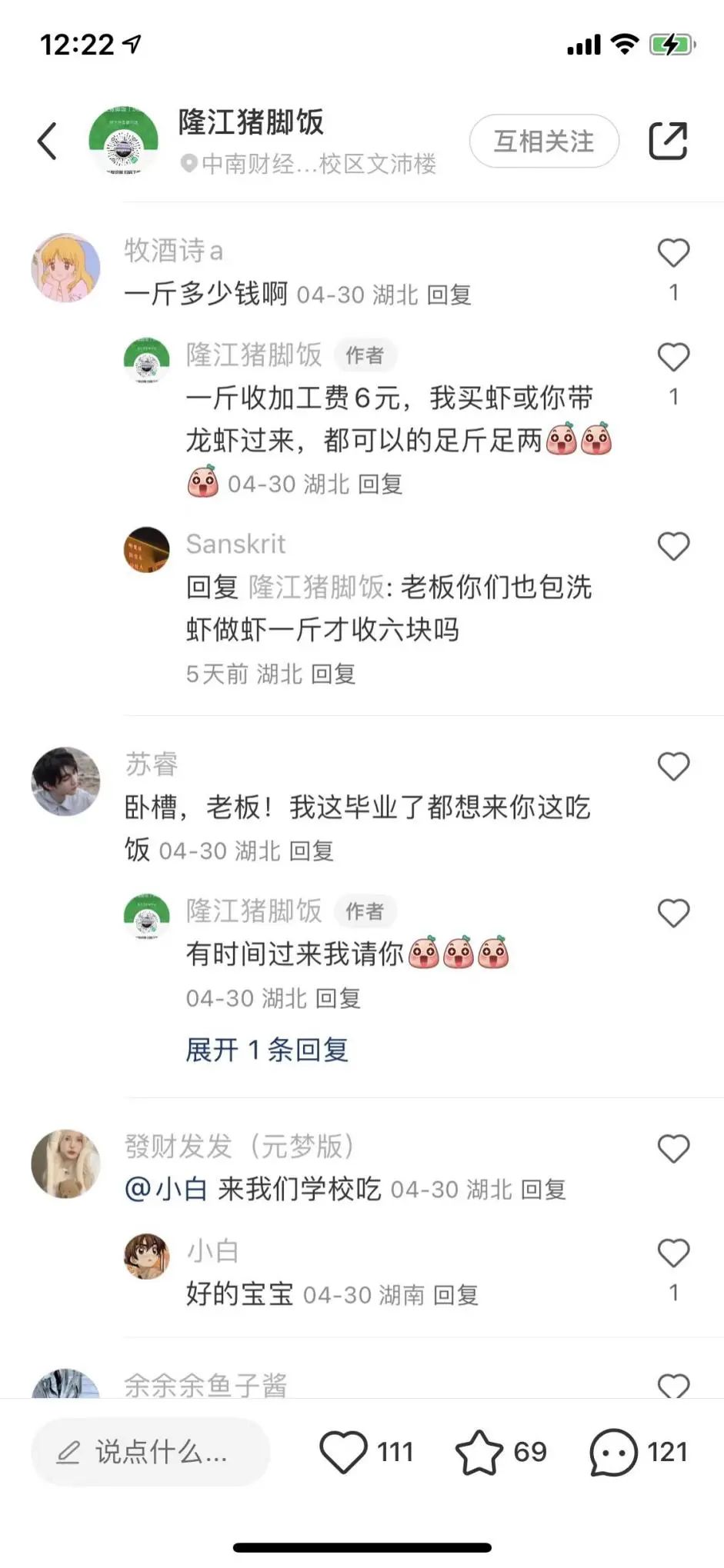Open the 说点什么 comment input
Viewport: 724px width, 1568px height.
[x=151, y=1452]
